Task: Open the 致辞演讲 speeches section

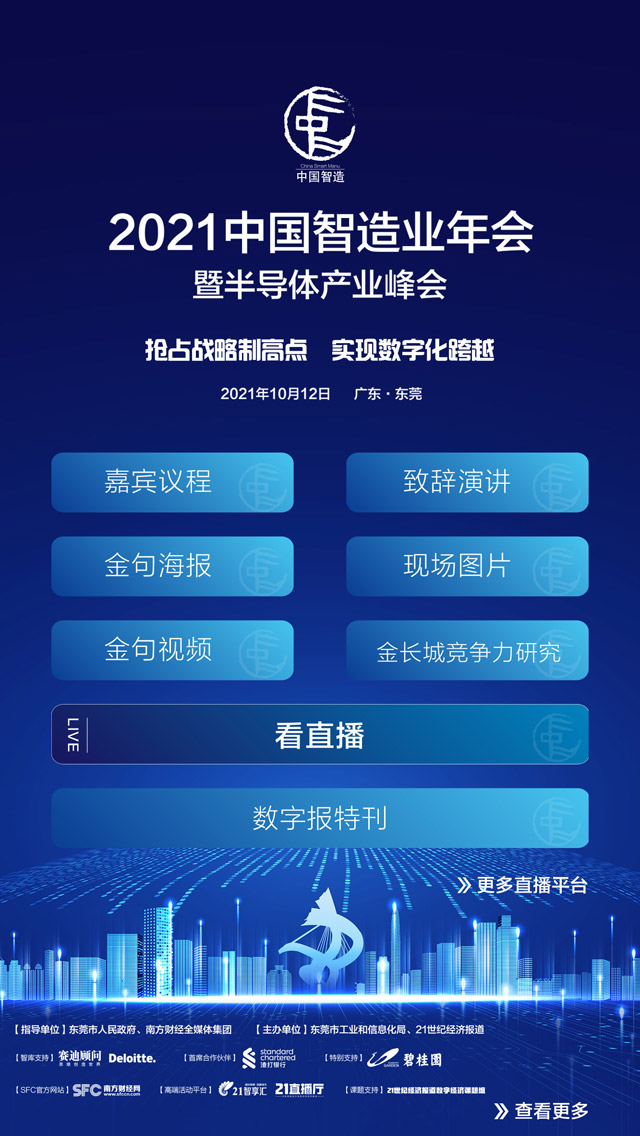Action: (467, 482)
